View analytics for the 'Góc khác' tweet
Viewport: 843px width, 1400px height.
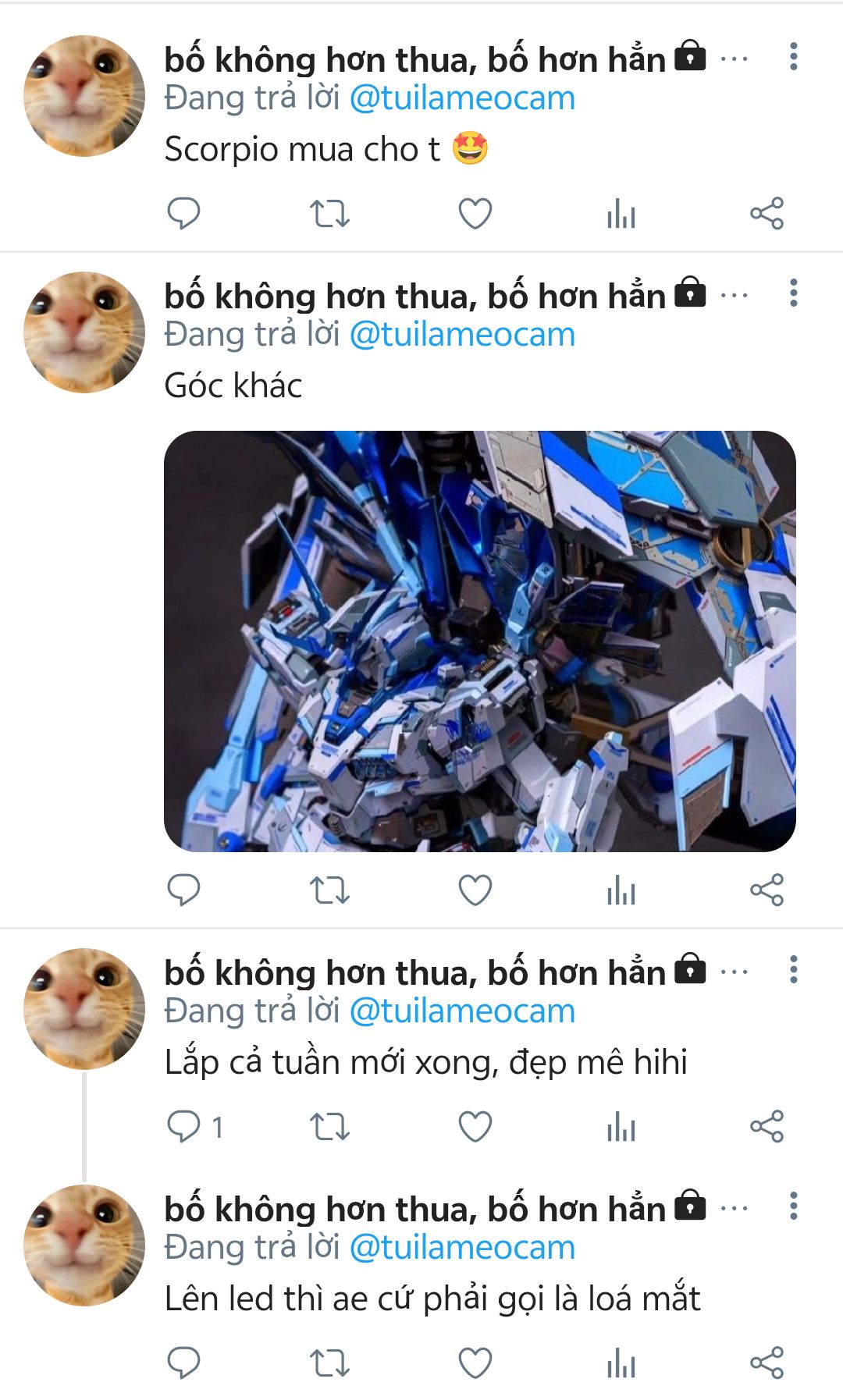[621, 890]
